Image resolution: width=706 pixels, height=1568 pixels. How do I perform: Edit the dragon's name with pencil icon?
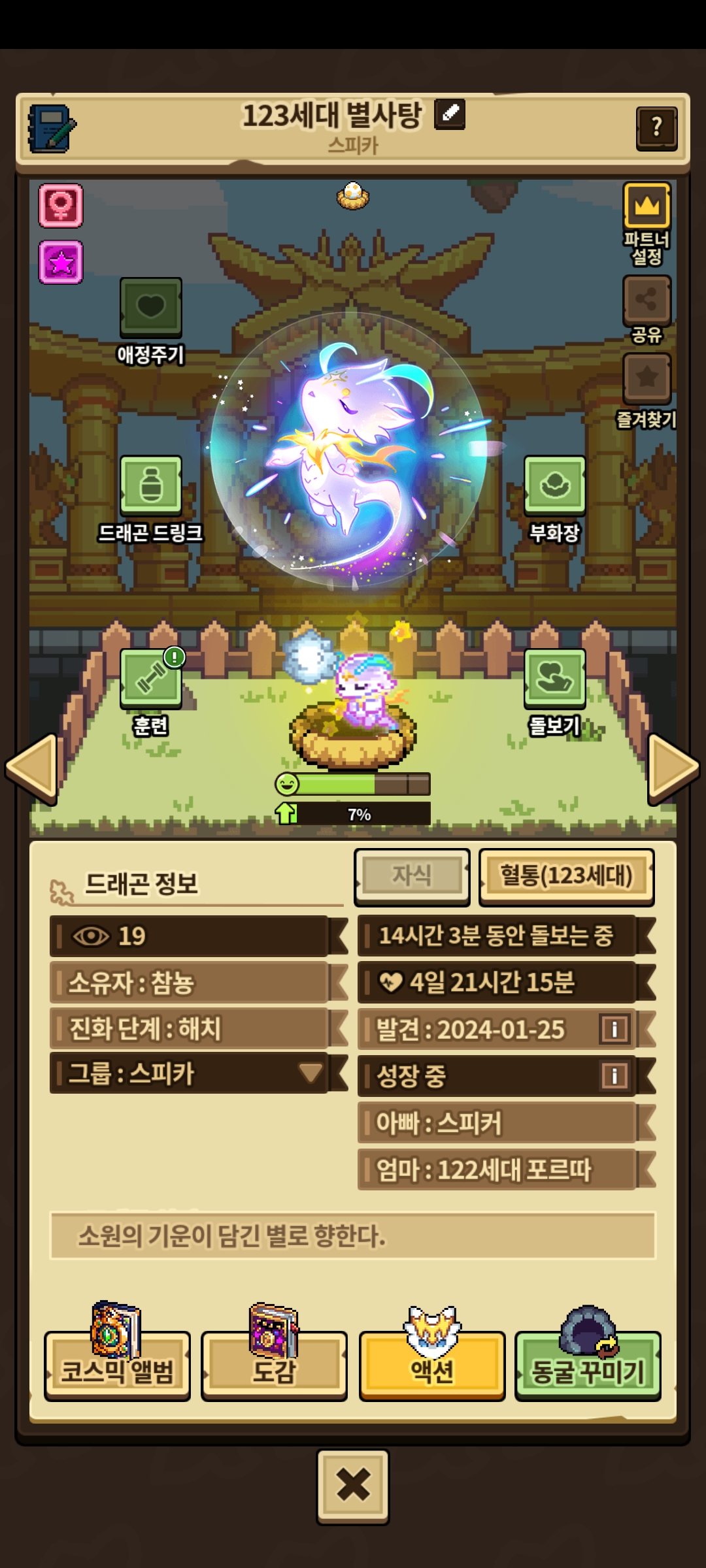coord(450,114)
